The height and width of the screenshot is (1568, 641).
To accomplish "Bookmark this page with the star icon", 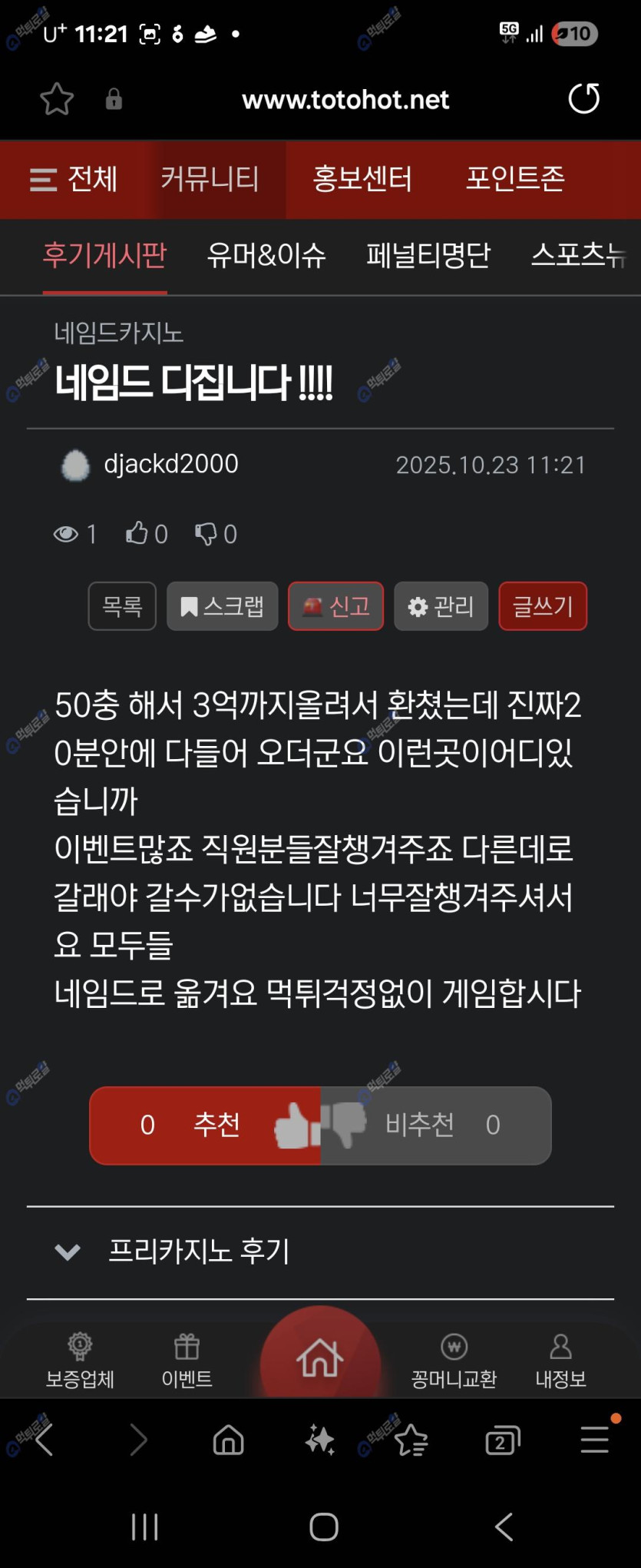I will (x=57, y=99).
